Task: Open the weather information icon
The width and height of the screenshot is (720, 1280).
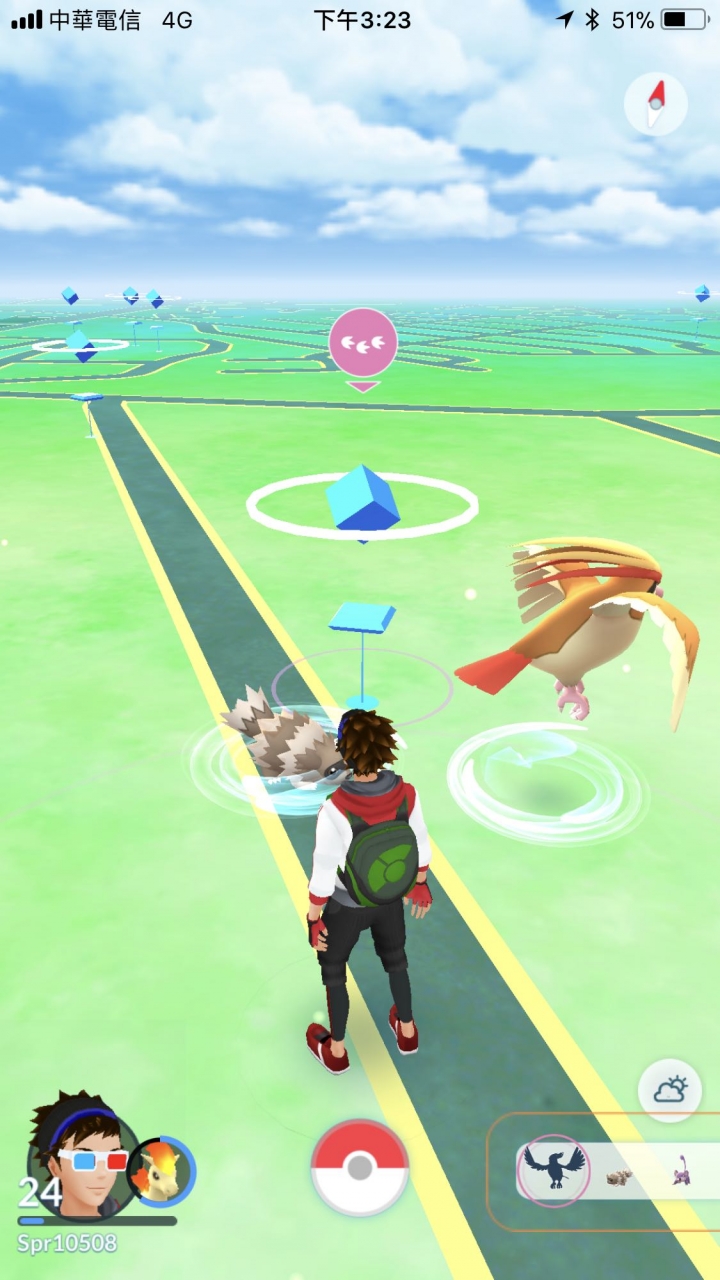Action: [670, 1091]
